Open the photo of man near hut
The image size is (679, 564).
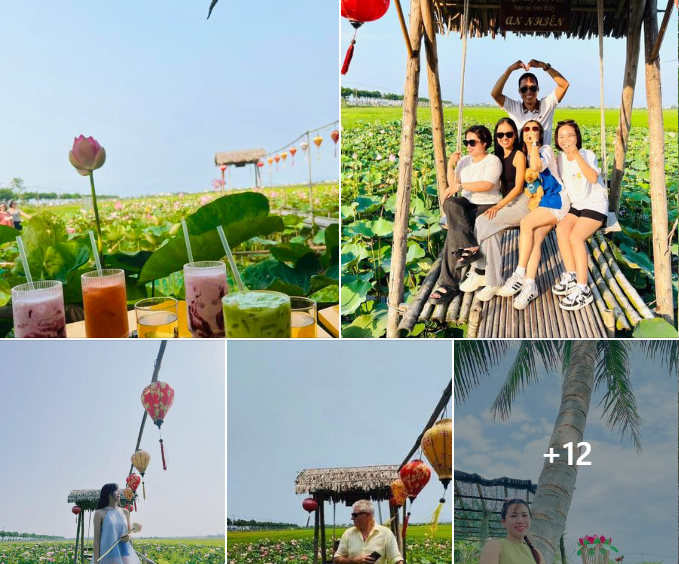[x=339, y=452]
